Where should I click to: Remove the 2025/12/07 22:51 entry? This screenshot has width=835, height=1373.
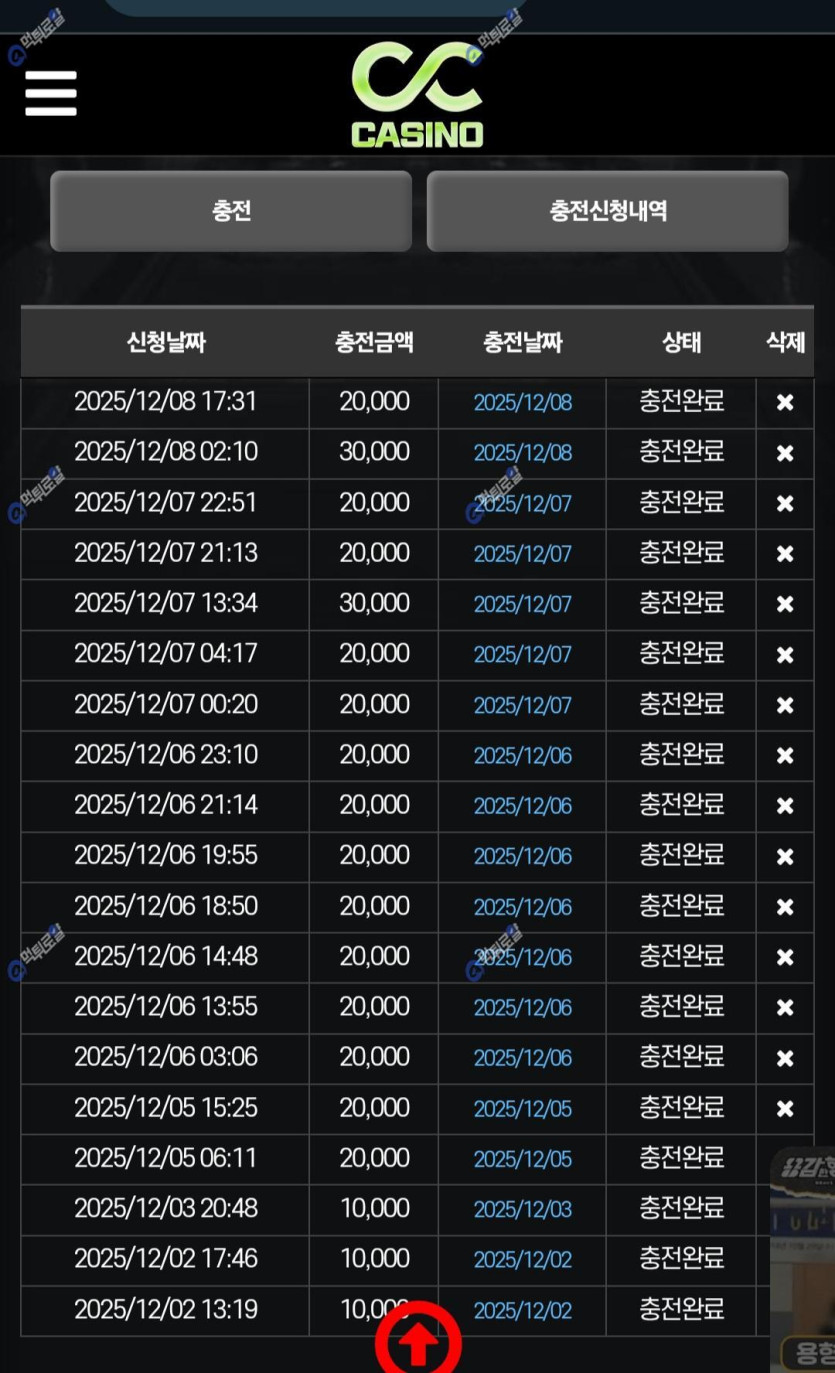[785, 503]
